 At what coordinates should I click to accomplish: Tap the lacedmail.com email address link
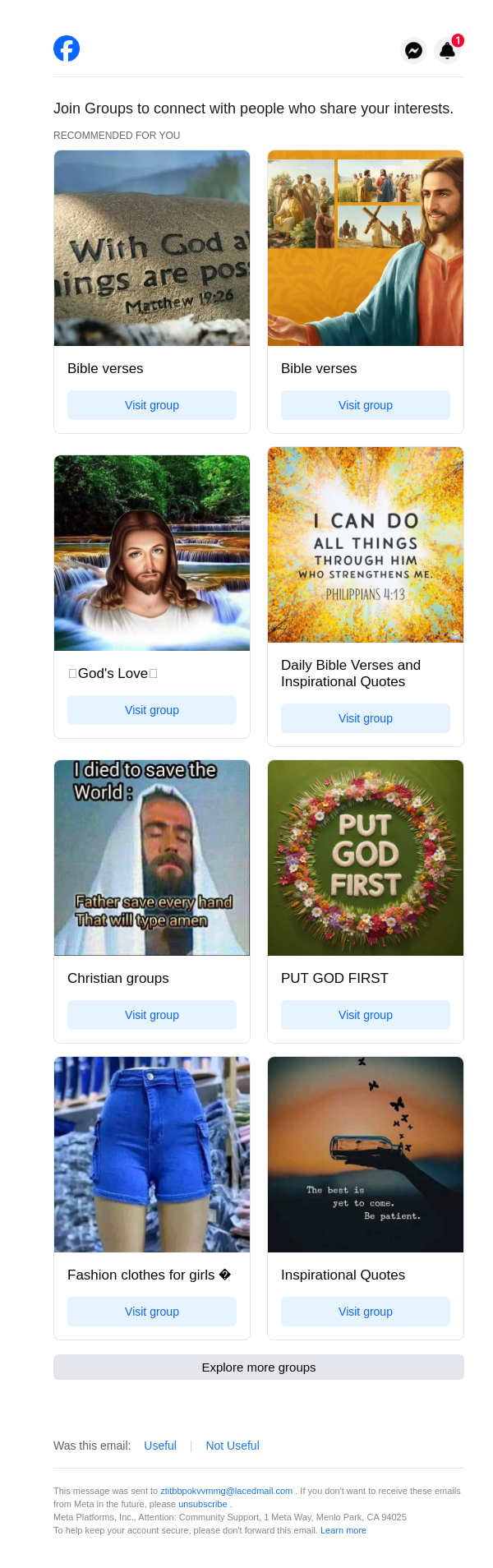click(x=226, y=1491)
